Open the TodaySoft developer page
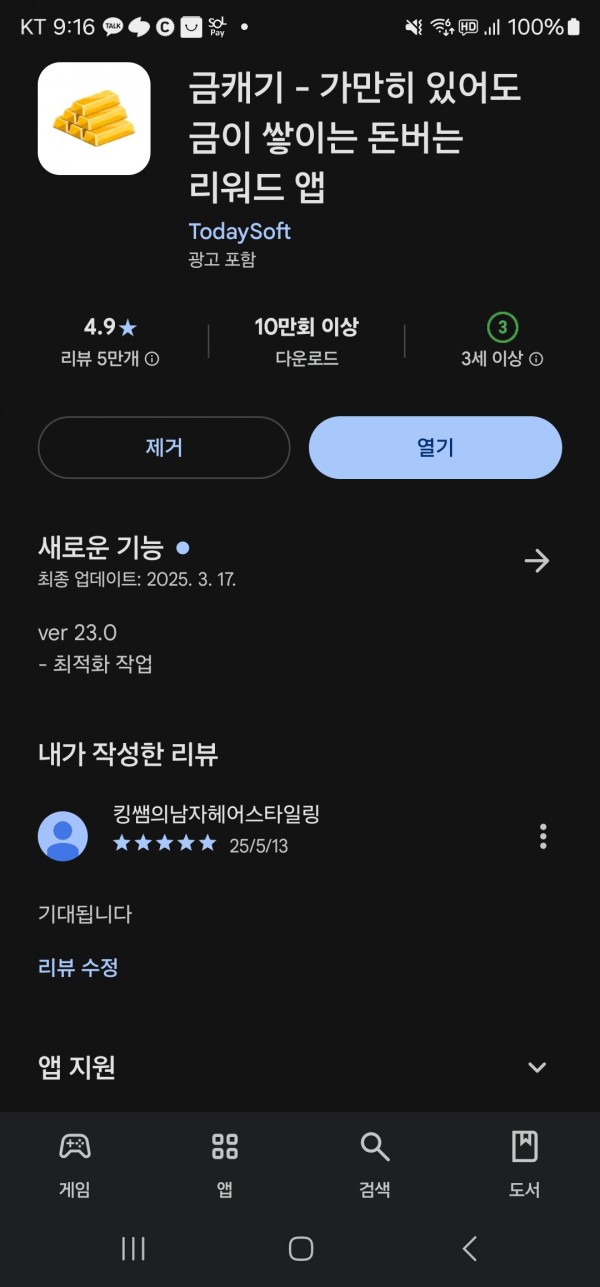 click(x=240, y=231)
